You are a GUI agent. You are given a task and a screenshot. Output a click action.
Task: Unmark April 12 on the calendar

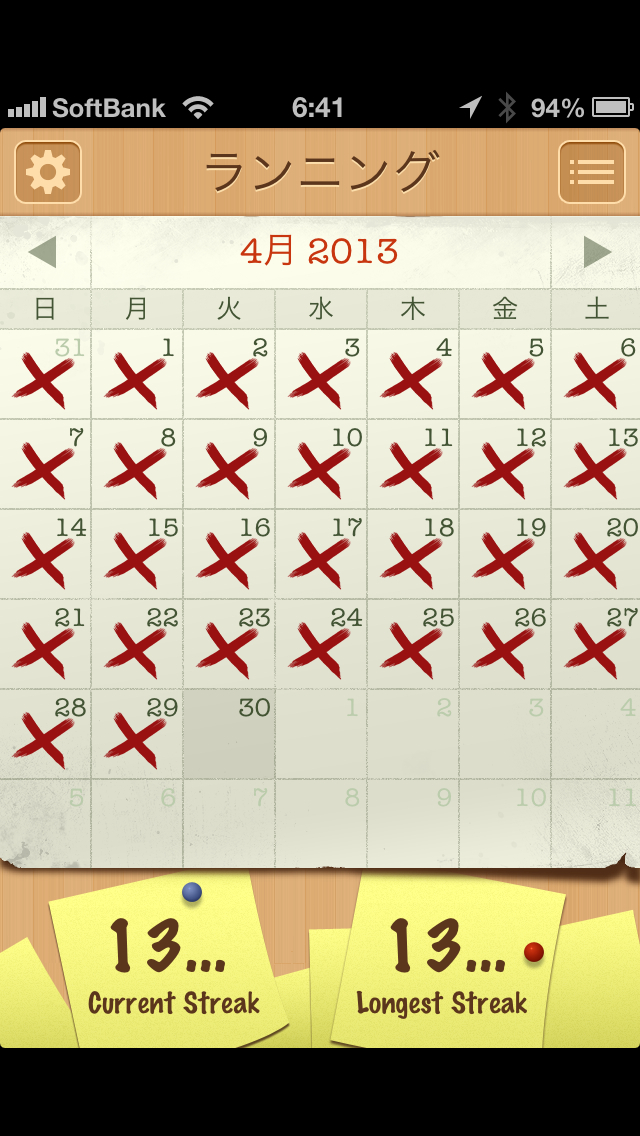click(505, 465)
